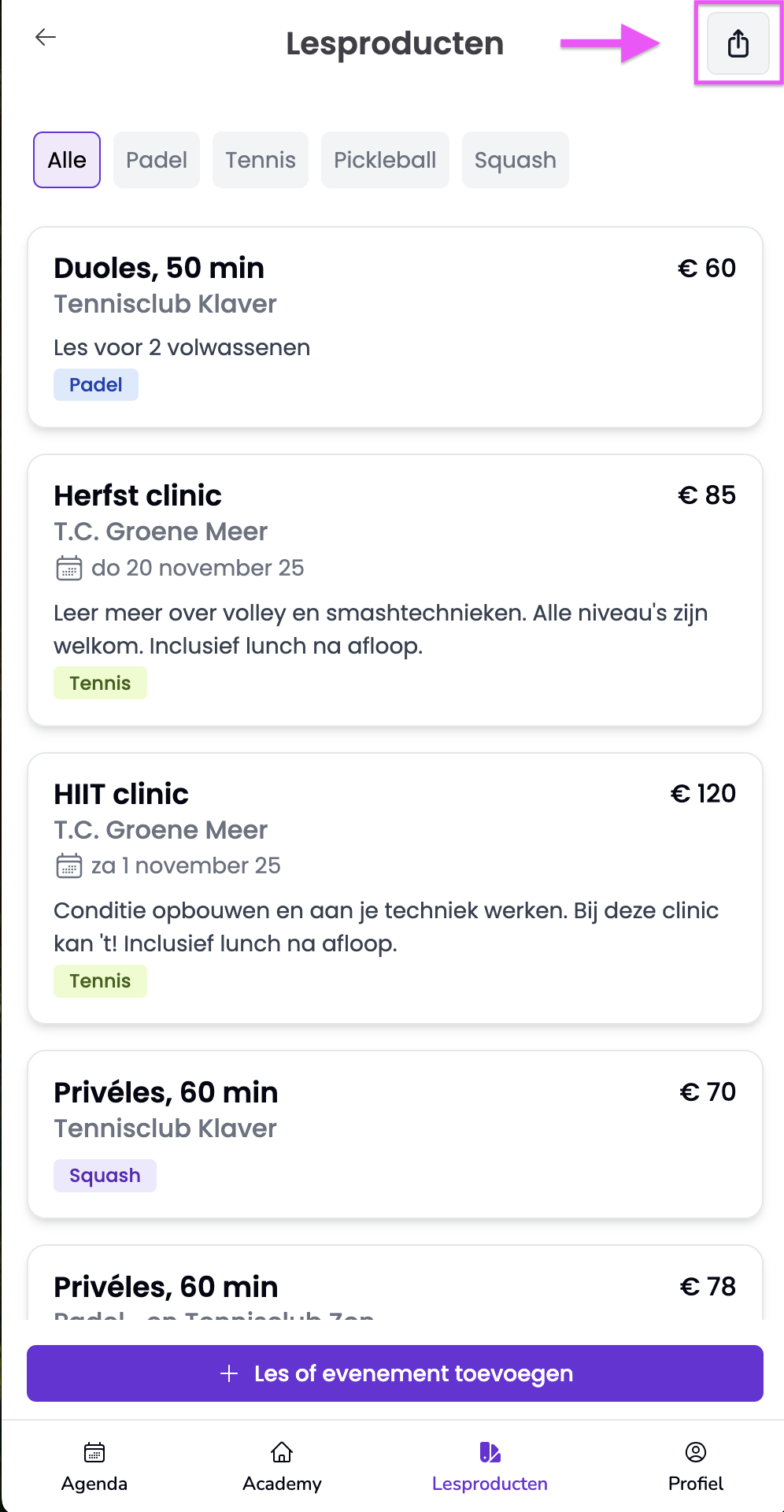Viewport: 784px width, 1512px height.
Task: Select the Alle filter chip
Action: click(x=66, y=160)
